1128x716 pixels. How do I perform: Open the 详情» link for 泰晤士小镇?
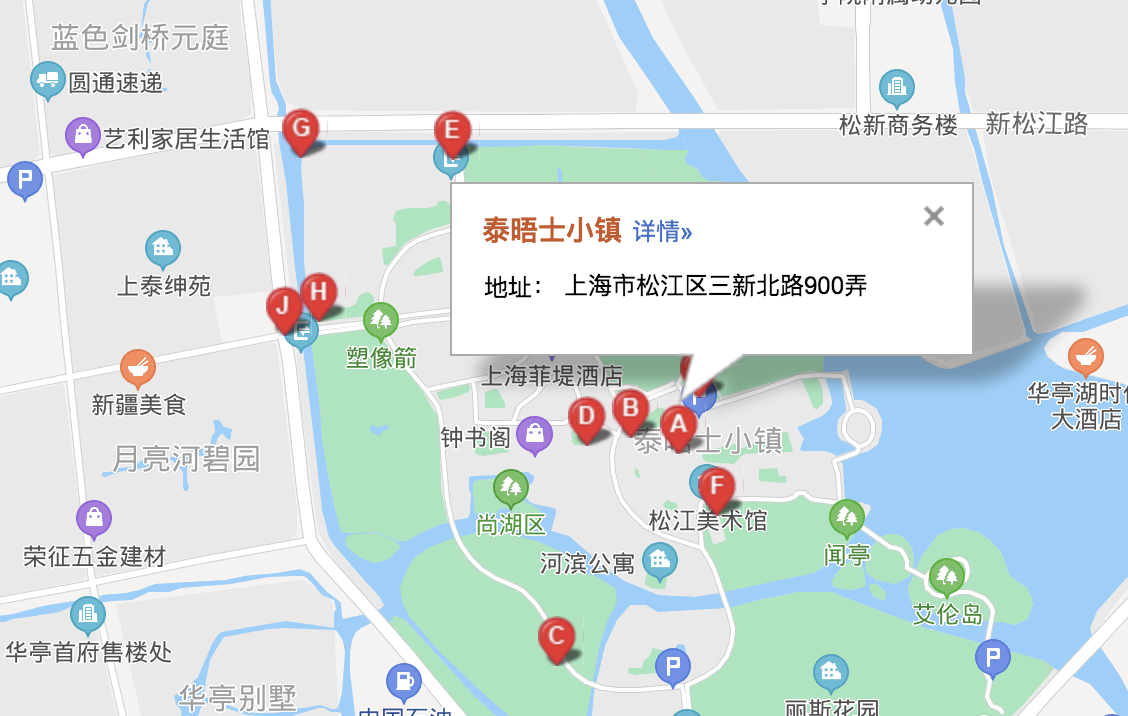point(662,232)
